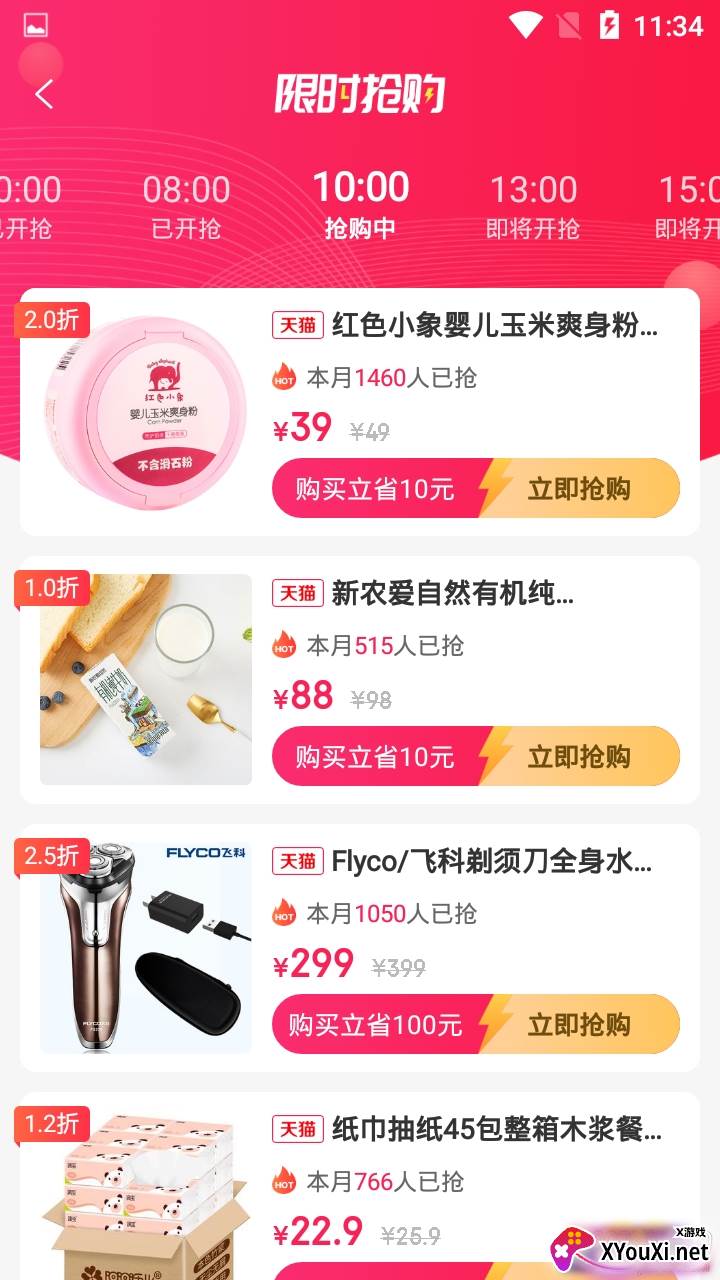Tap 立即抢购 for 新农爱自然有机纯 milk
Screen dimensions: 720x1280
coord(580,756)
